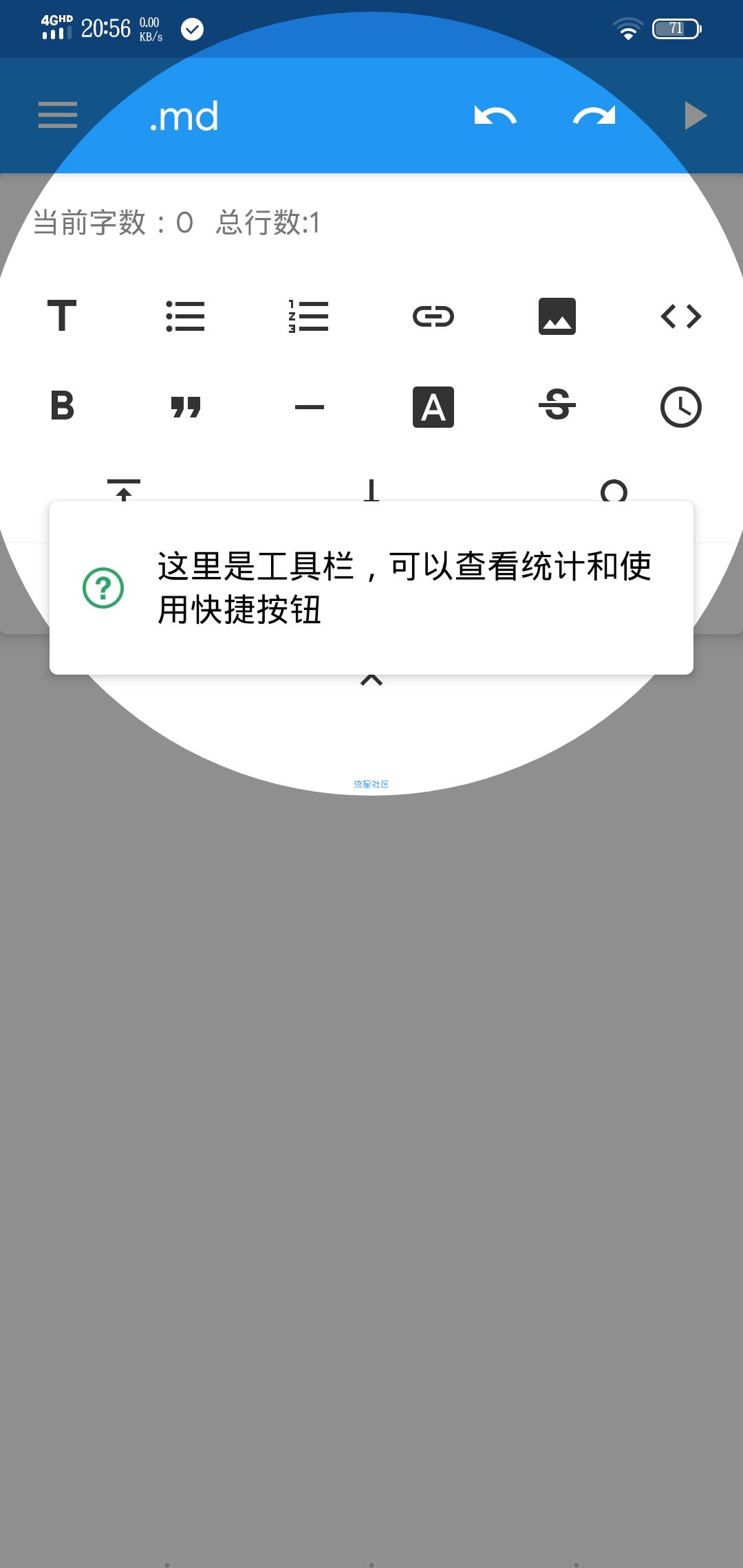
Task: Redo the last edit
Action: (594, 116)
